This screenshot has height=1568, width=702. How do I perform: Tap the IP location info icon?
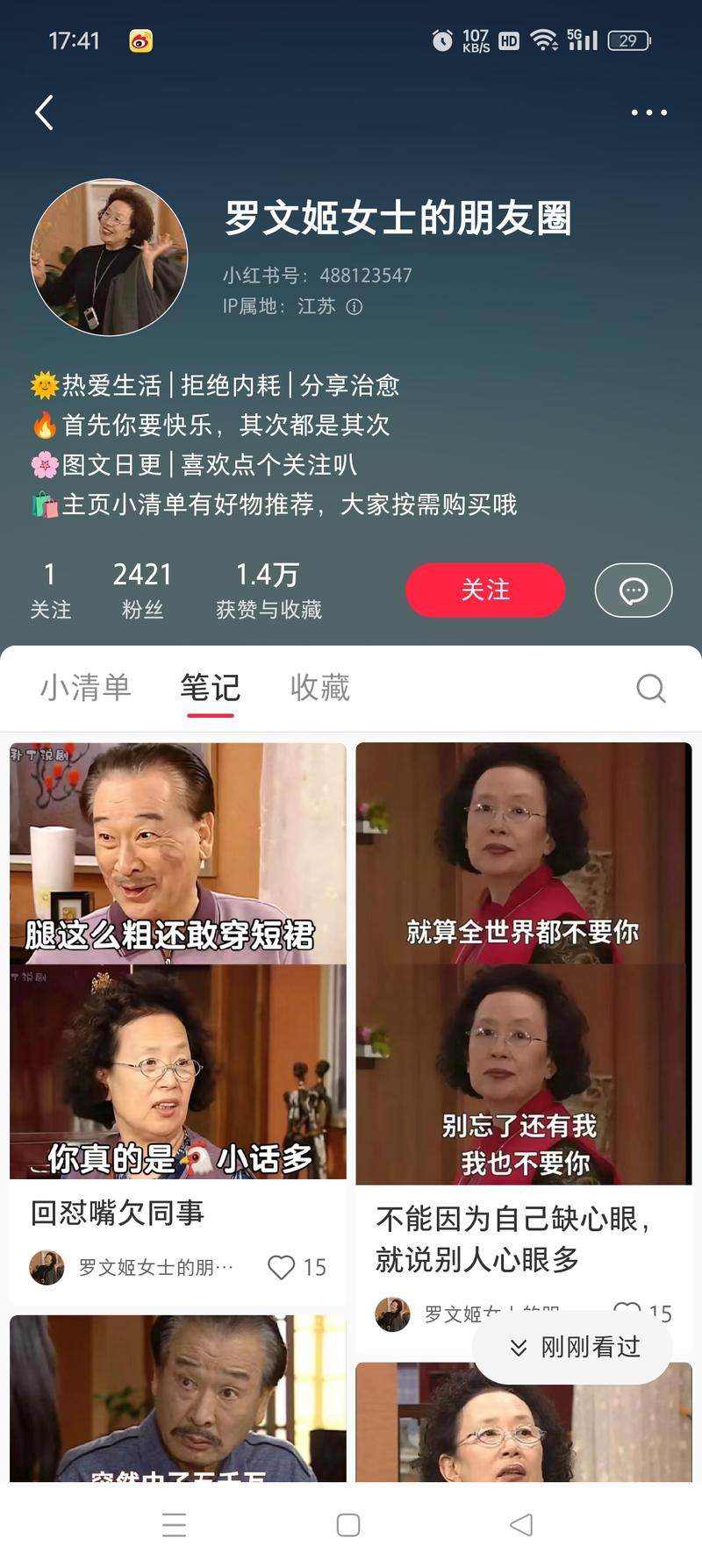[x=355, y=307]
